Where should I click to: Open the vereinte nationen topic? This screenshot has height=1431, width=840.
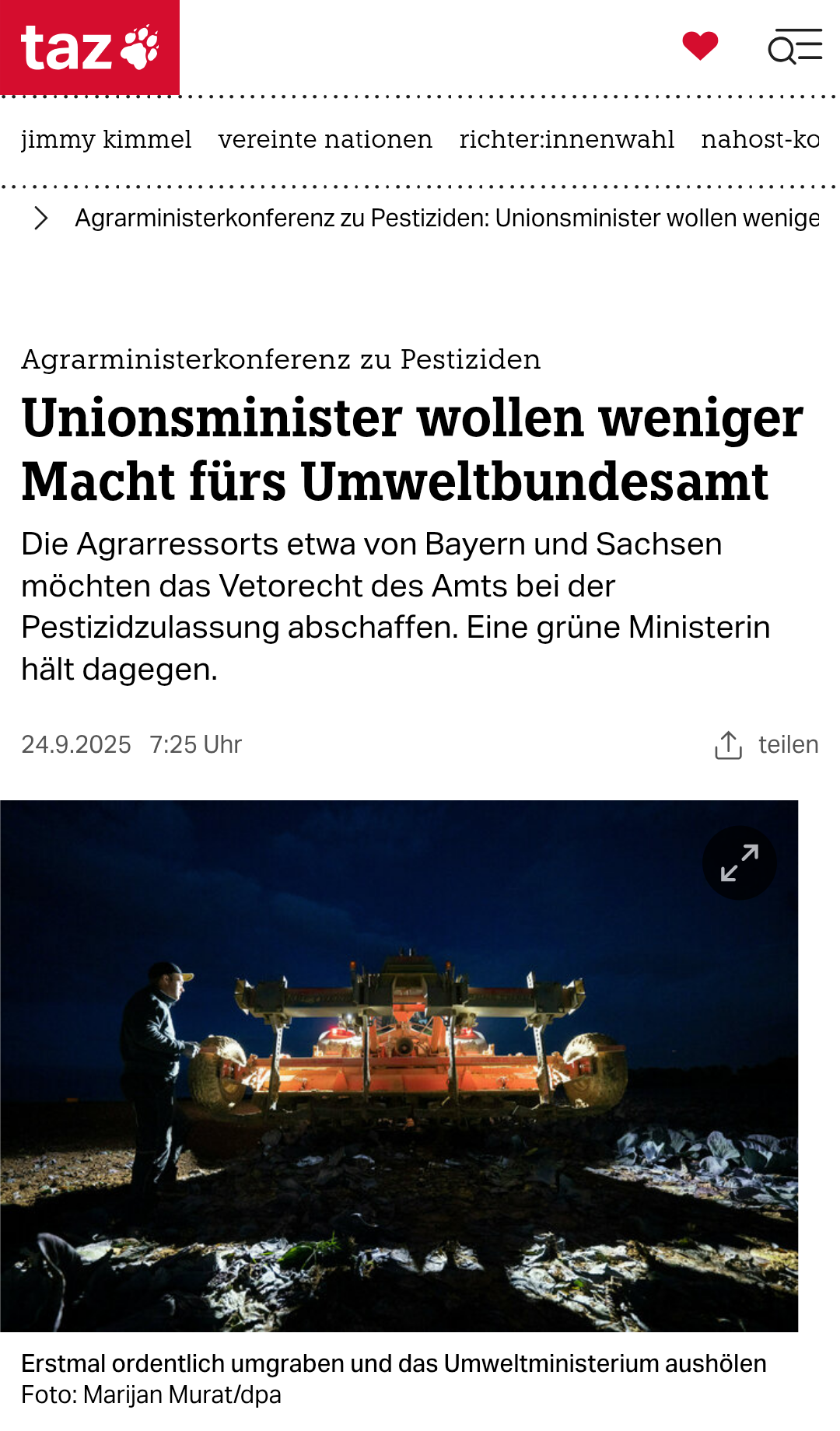point(325,139)
